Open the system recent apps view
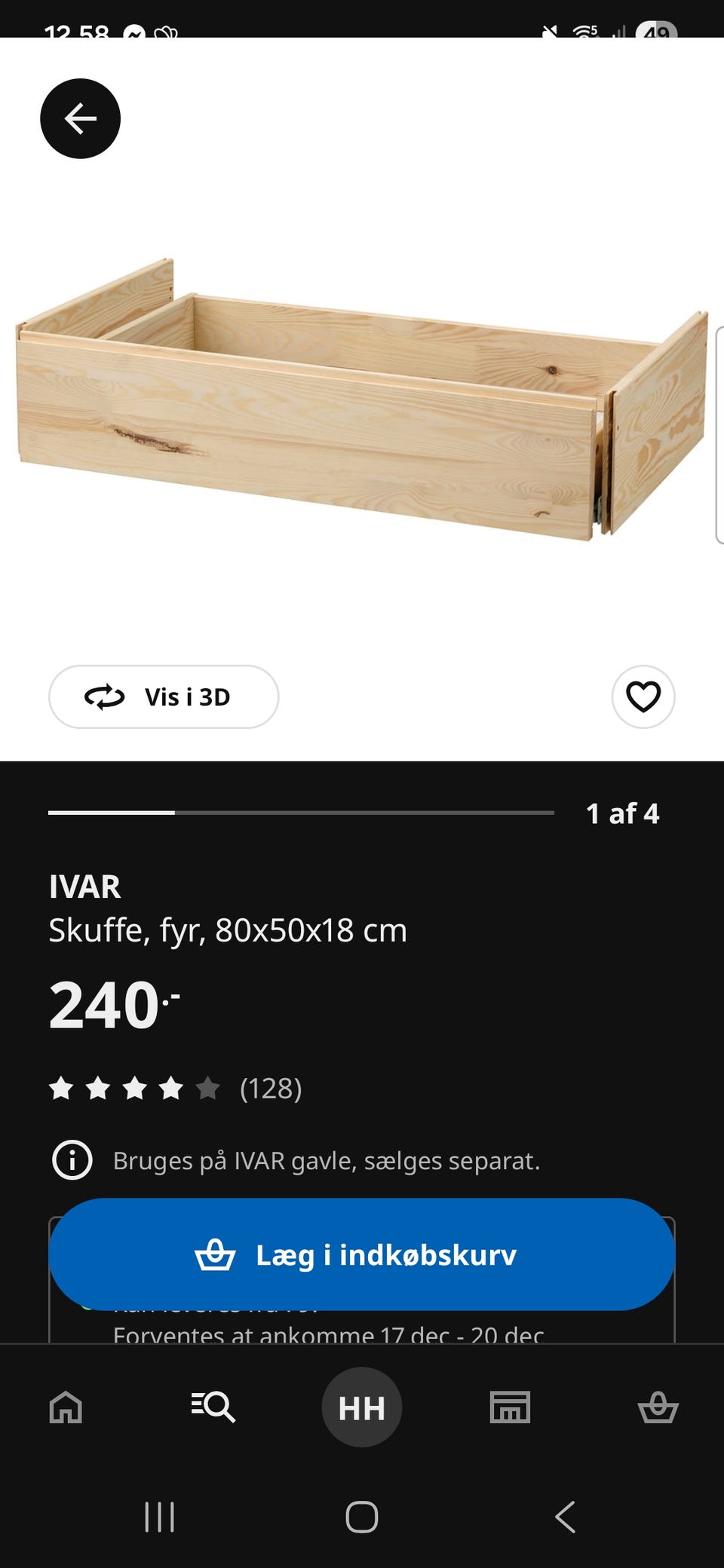 [159, 1517]
